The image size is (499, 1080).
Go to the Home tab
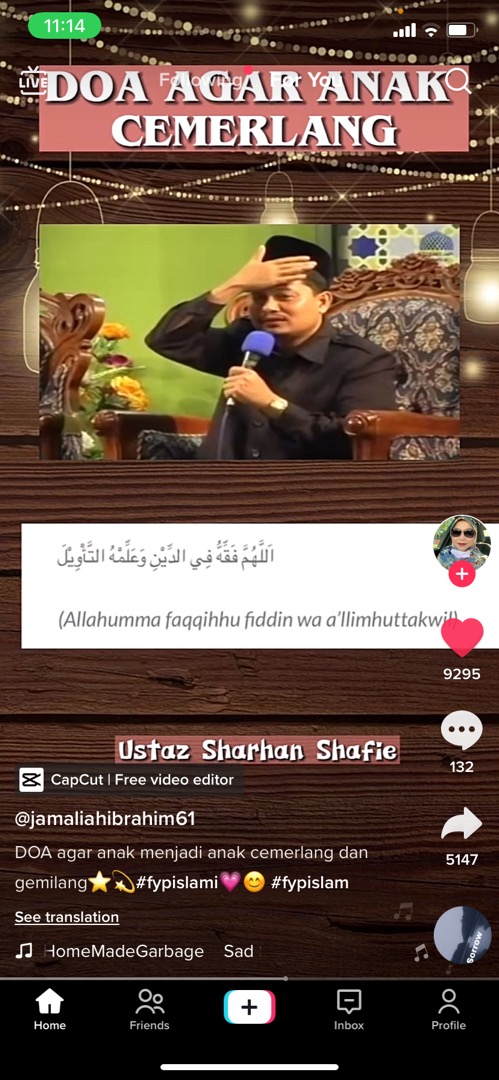click(x=50, y=1010)
